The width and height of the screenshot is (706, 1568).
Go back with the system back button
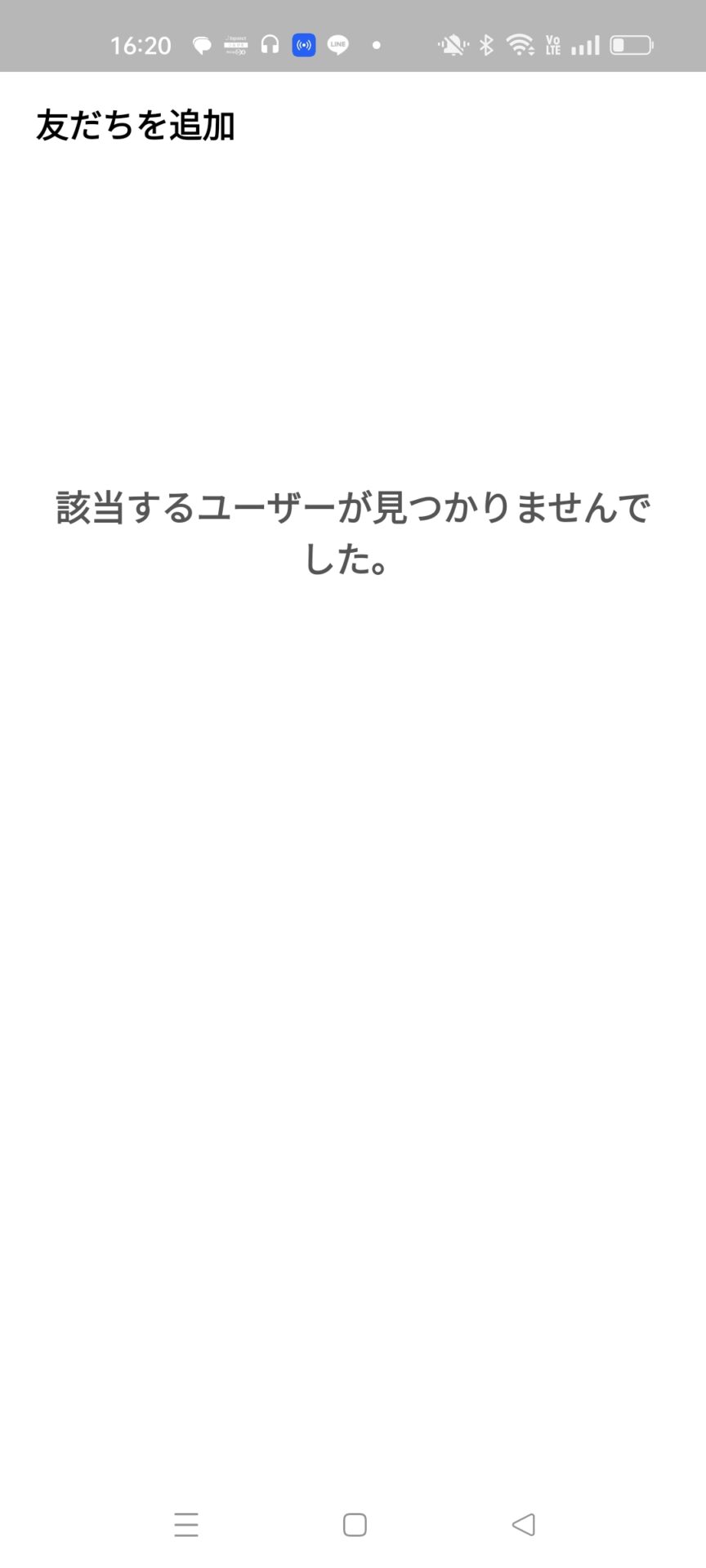click(524, 1524)
